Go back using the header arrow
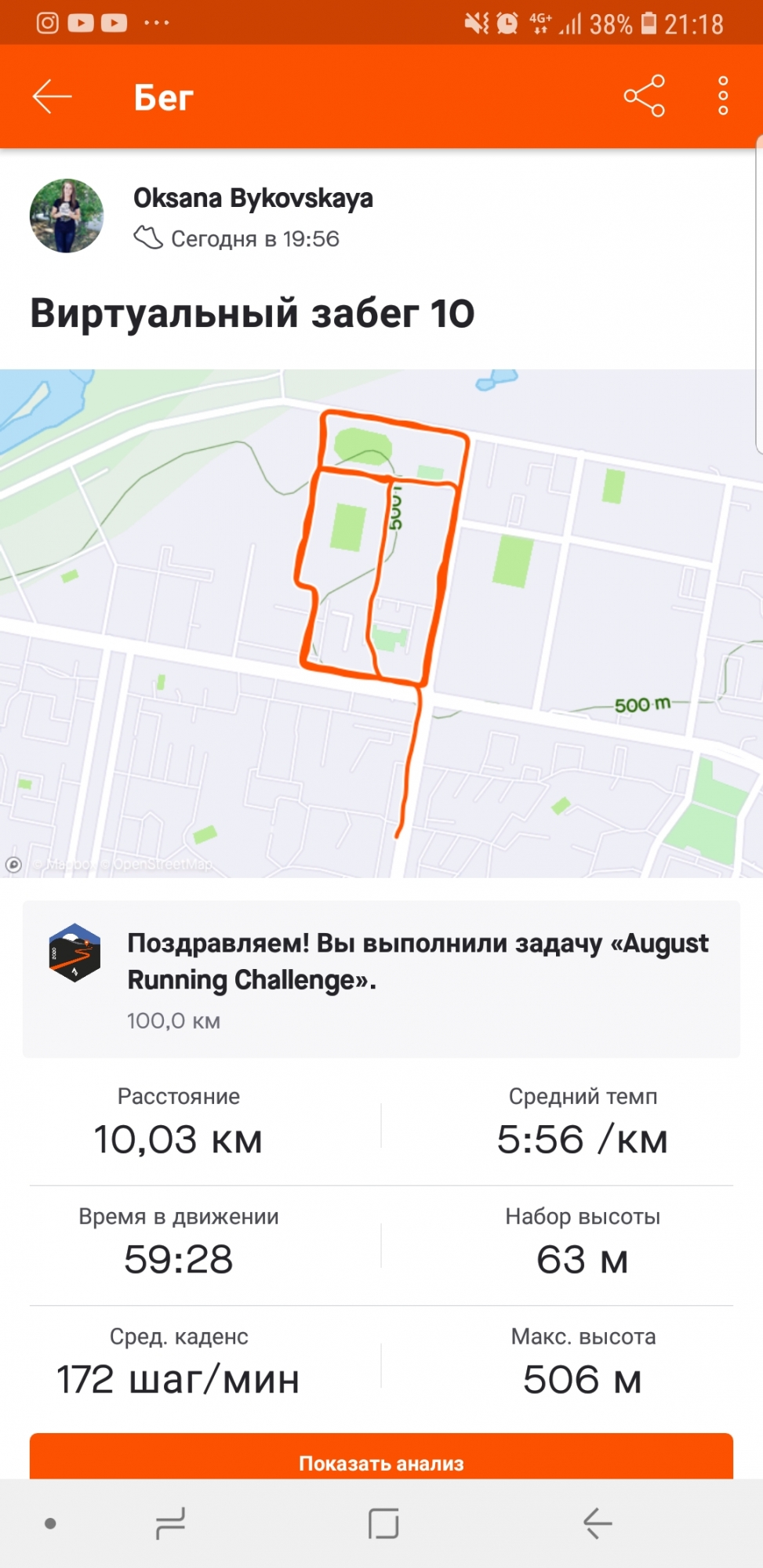763x1568 pixels. click(52, 96)
